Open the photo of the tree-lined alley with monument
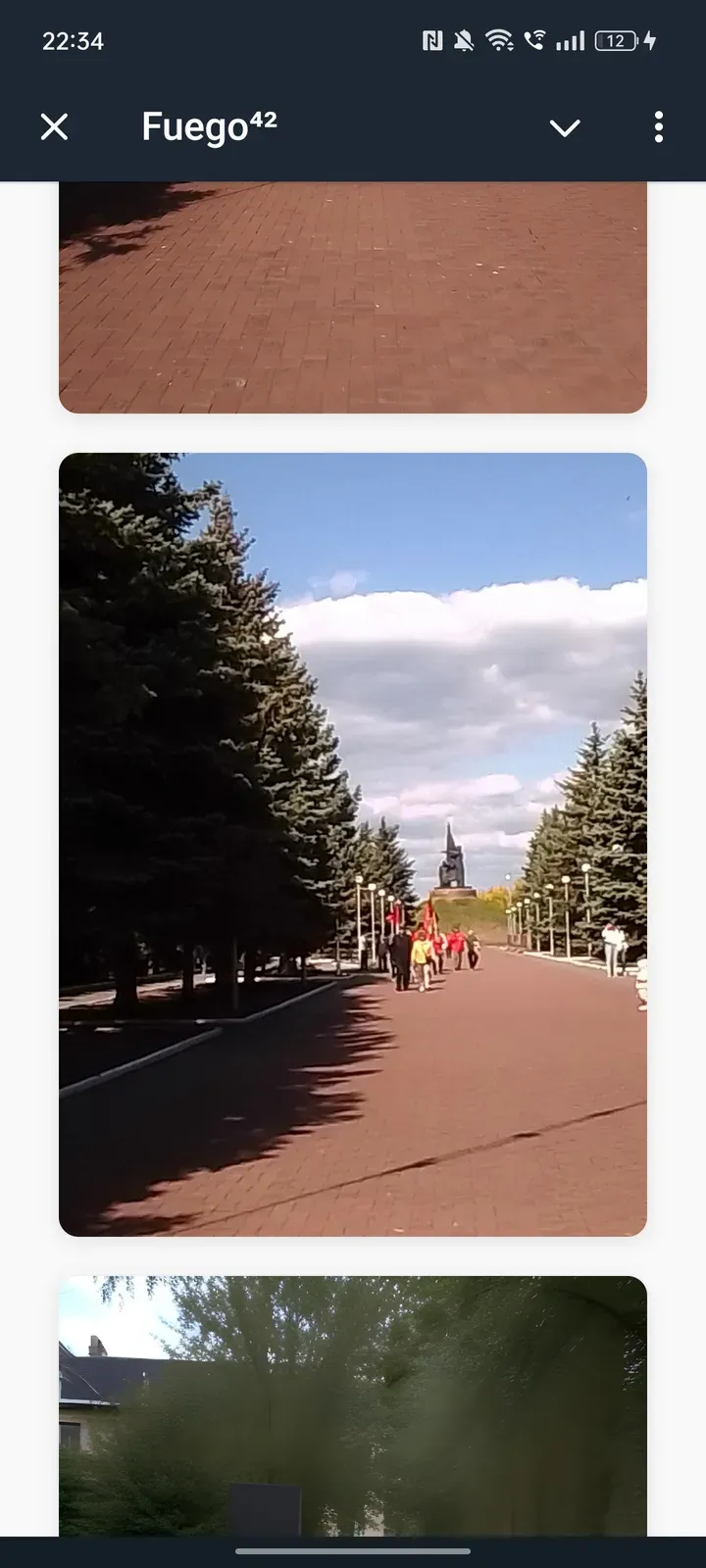Image resolution: width=706 pixels, height=1568 pixels. click(353, 844)
